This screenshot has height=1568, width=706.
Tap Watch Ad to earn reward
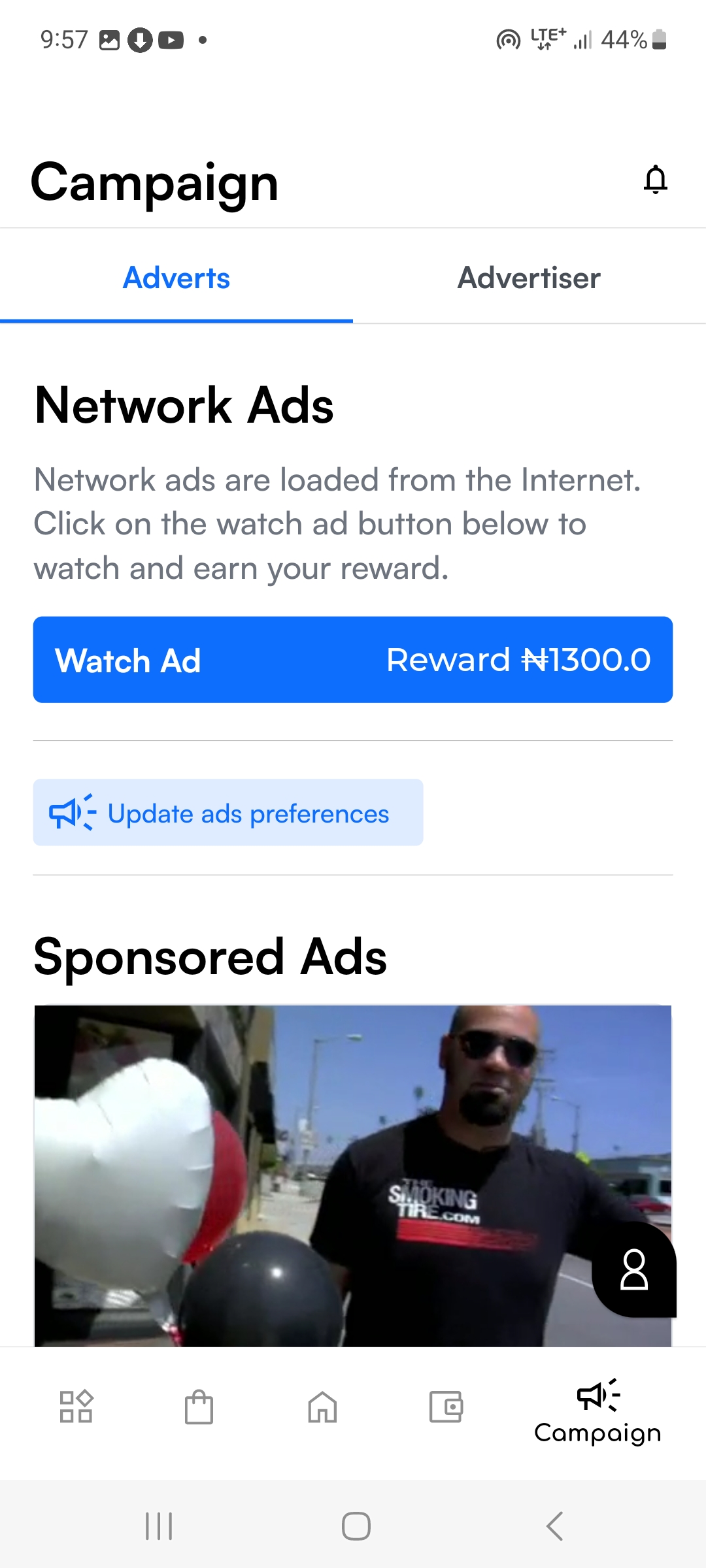pos(353,660)
